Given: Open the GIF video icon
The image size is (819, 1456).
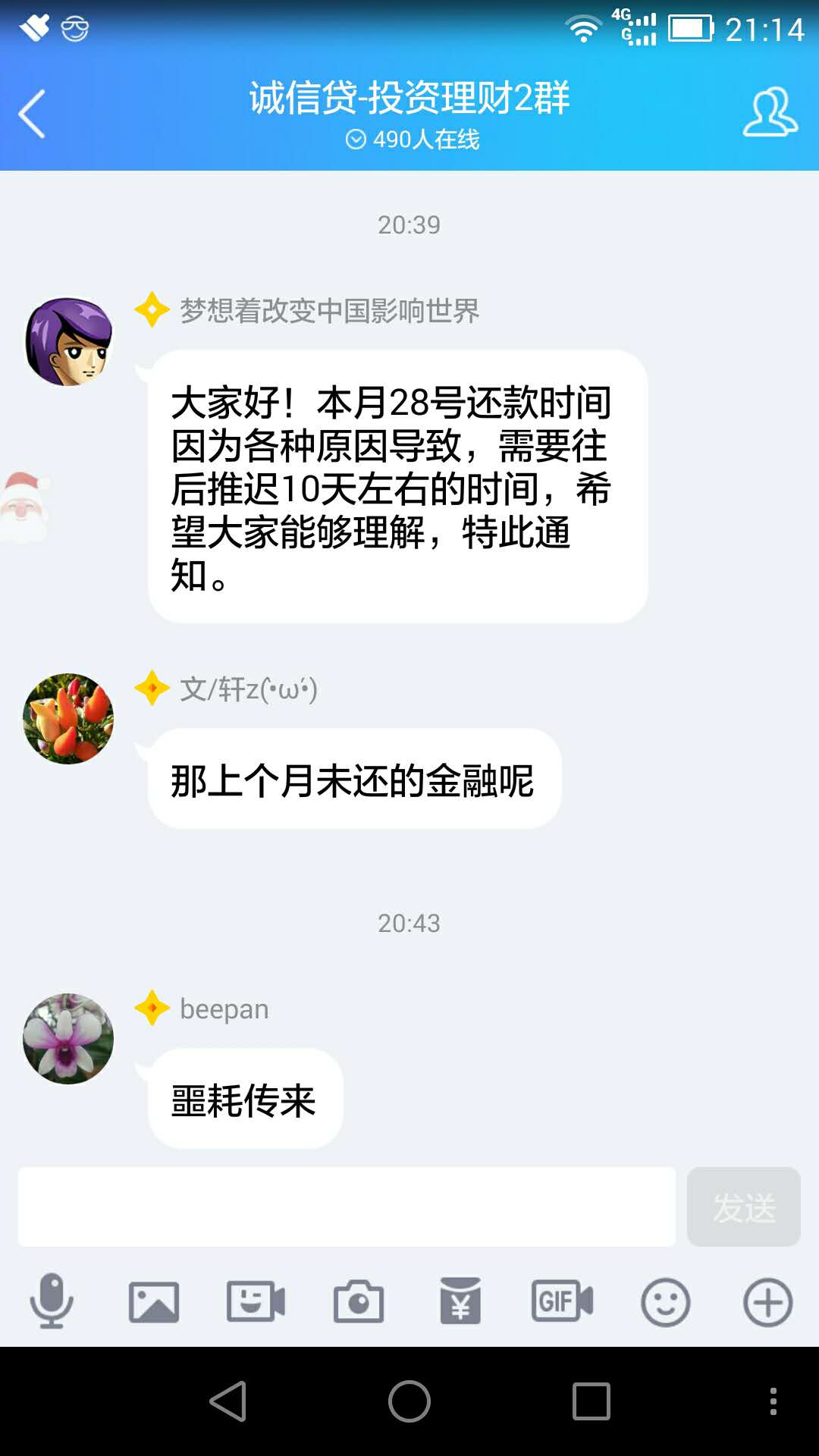Looking at the screenshot, I should click(x=563, y=1301).
